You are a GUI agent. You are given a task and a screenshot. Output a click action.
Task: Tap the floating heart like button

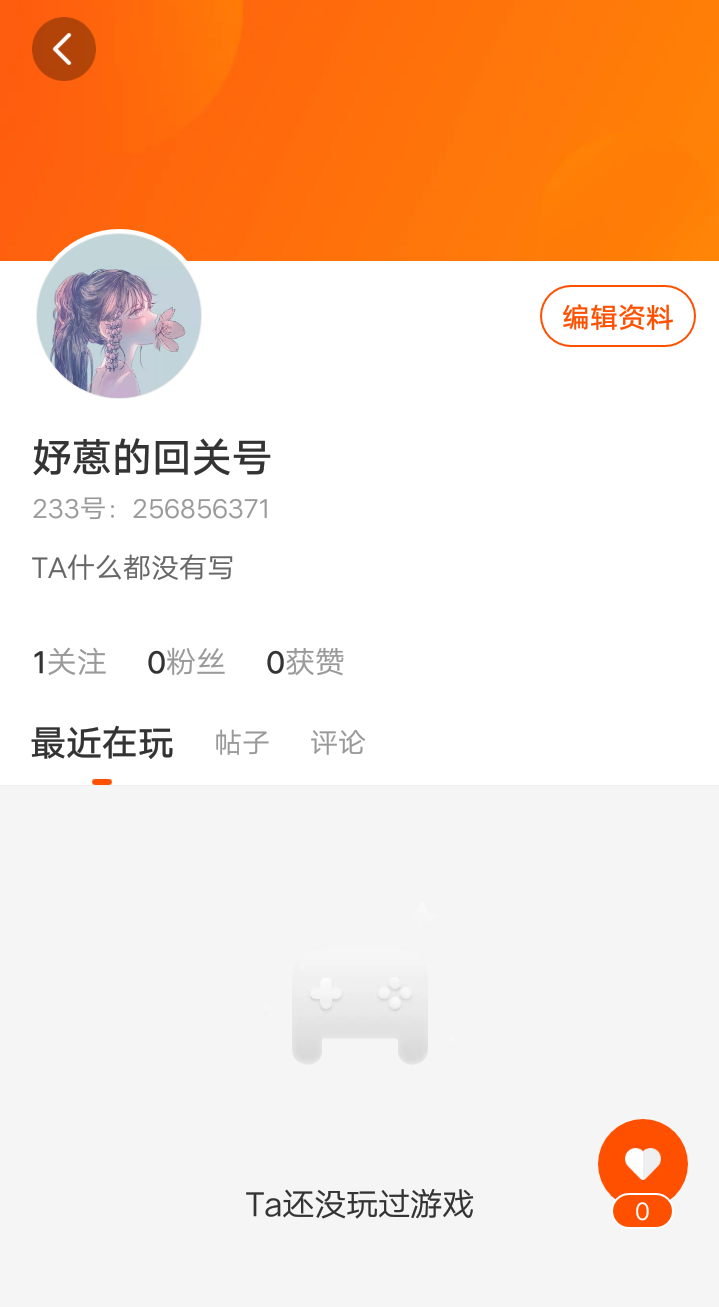pyautogui.click(x=642, y=1163)
